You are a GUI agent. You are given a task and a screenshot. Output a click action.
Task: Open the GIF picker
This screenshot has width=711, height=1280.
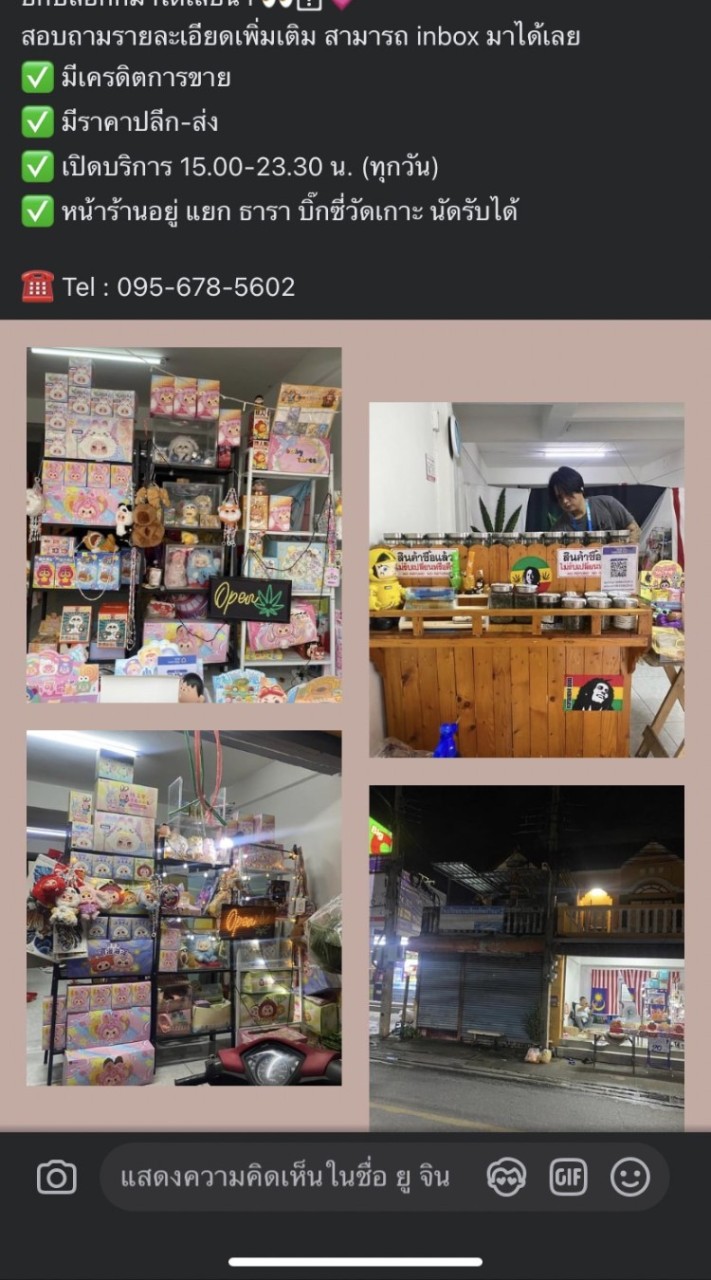(x=568, y=1177)
